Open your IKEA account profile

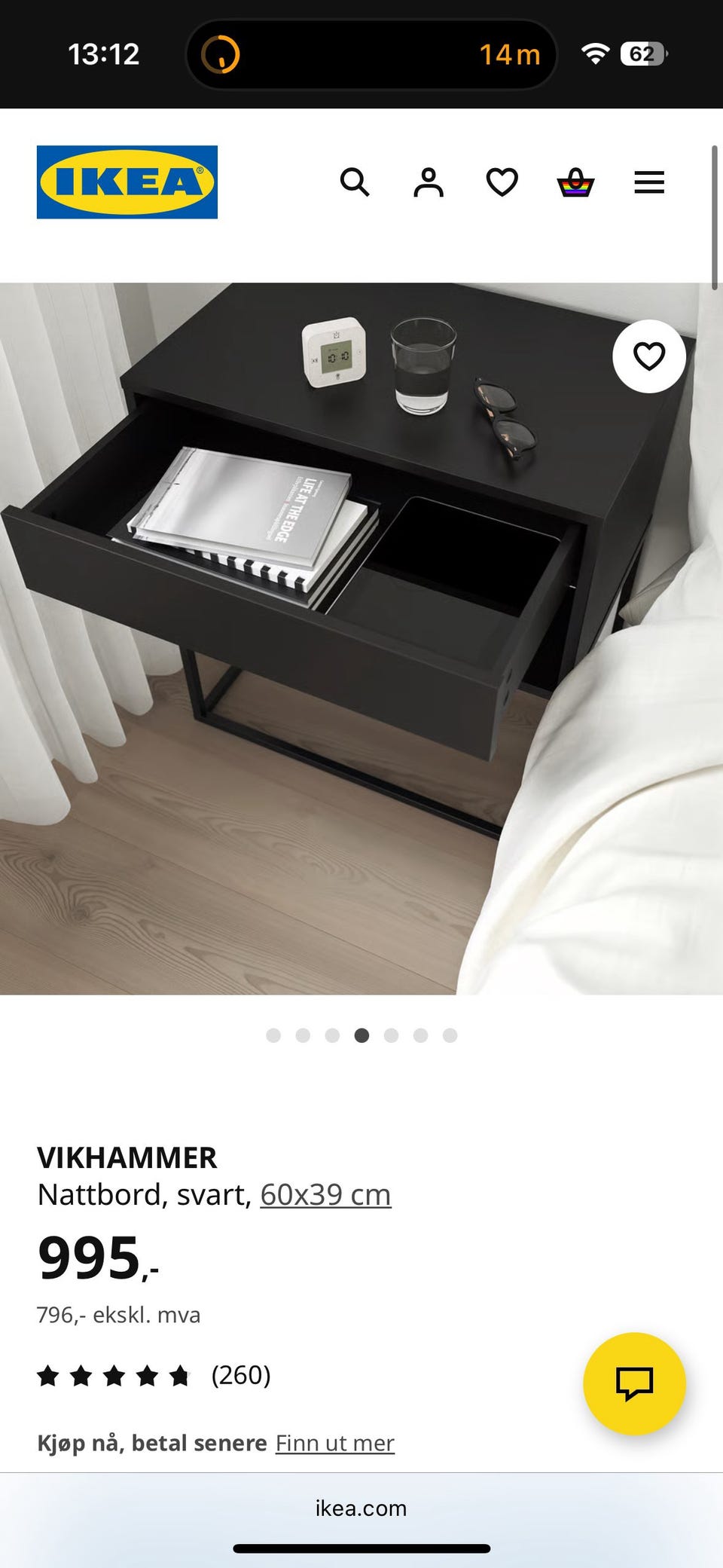click(427, 181)
